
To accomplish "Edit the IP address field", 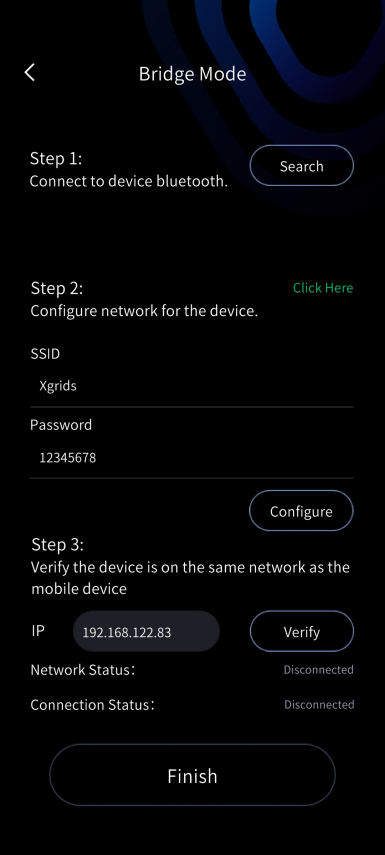I will (x=146, y=631).
